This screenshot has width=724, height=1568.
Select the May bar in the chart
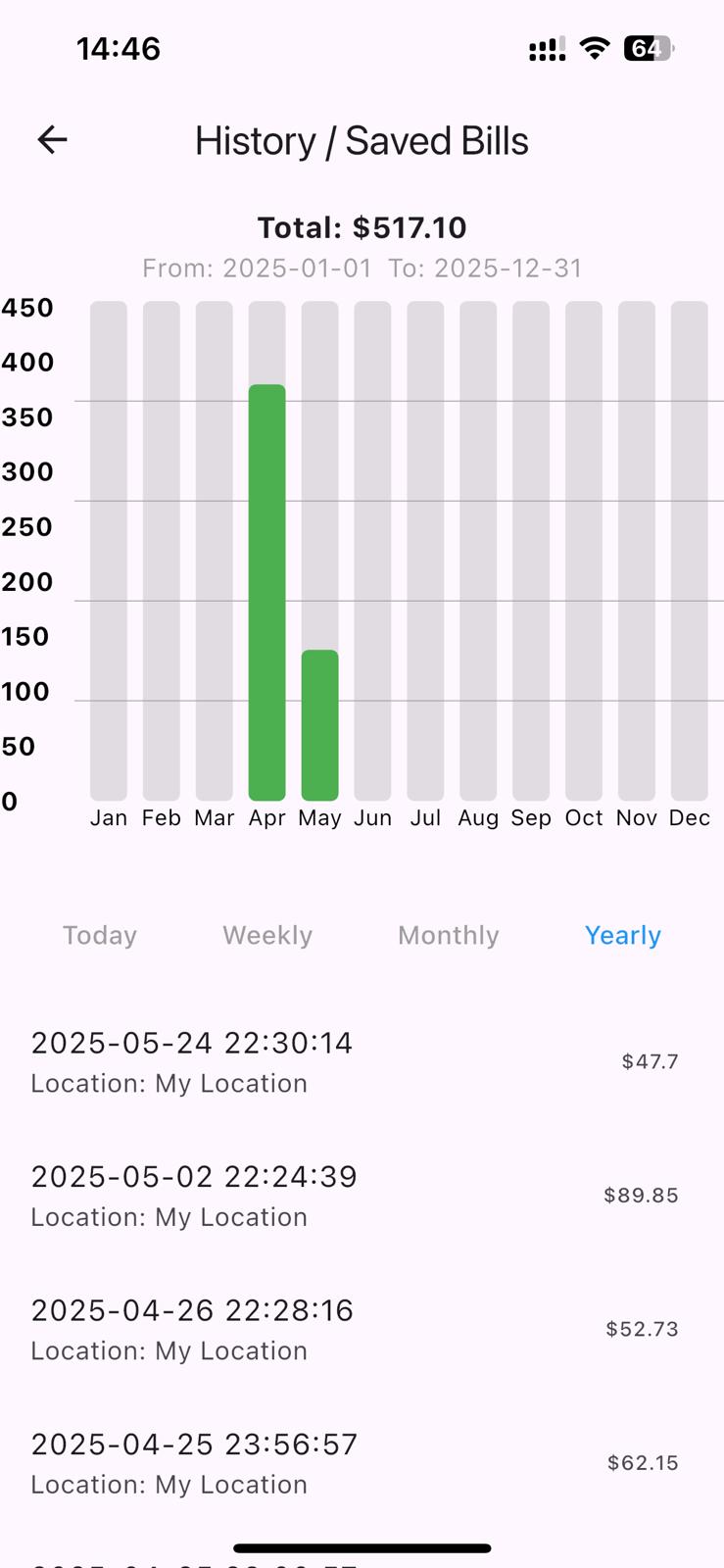click(319, 725)
